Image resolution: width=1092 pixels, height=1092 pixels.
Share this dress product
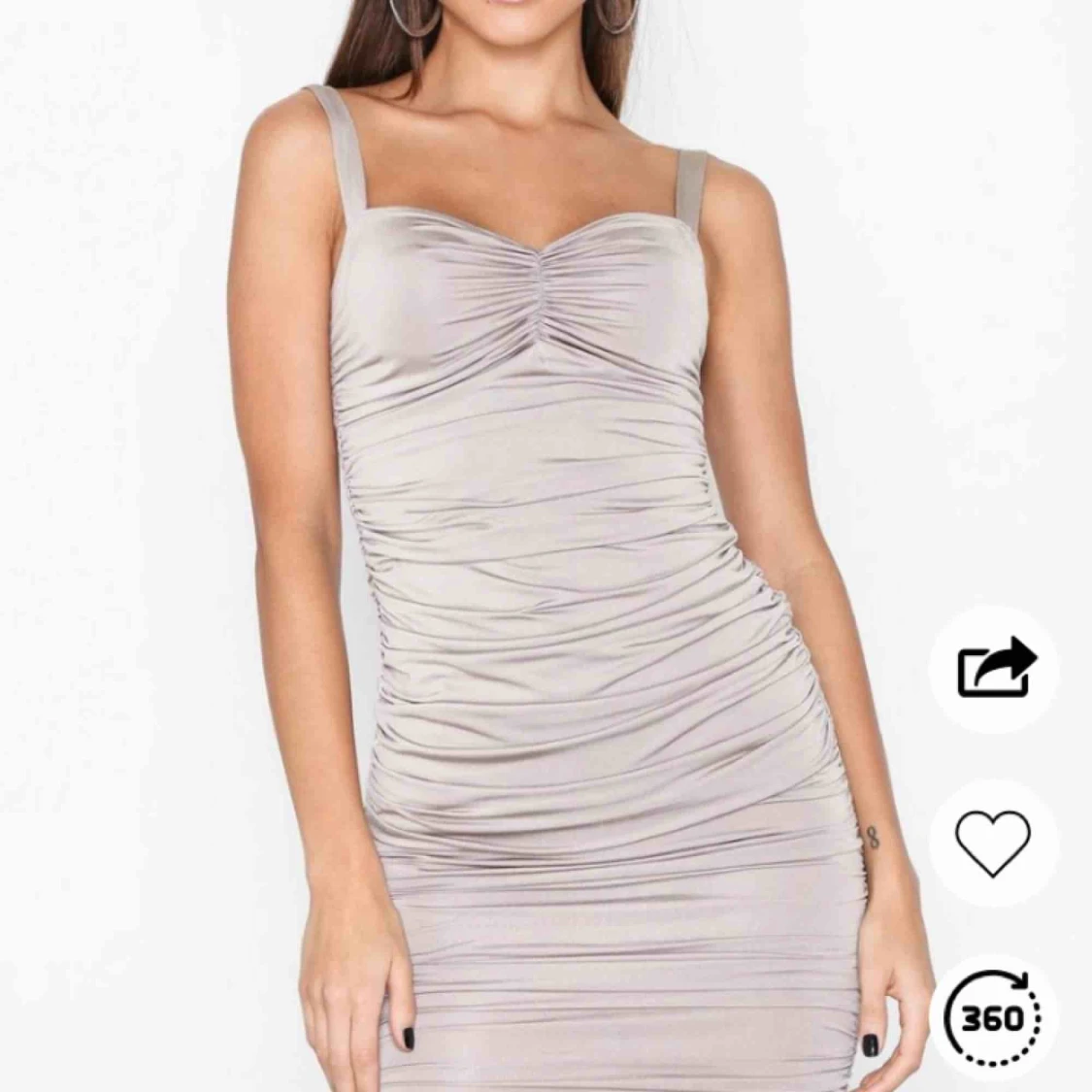(995, 668)
